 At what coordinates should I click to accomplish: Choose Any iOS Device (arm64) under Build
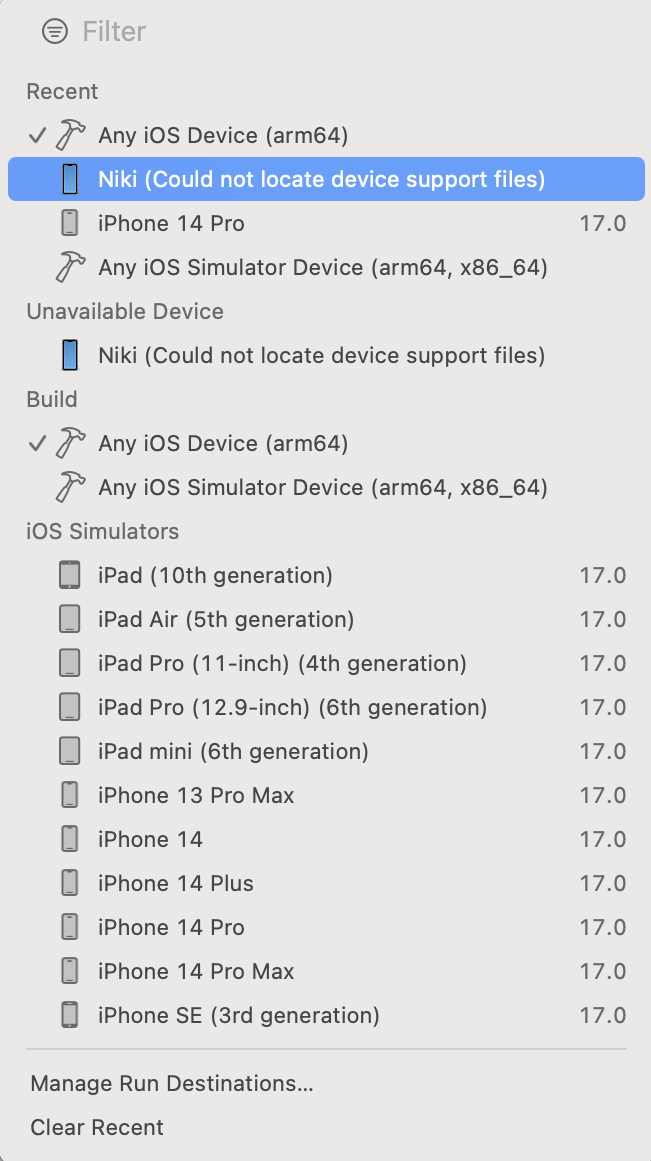(326, 444)
